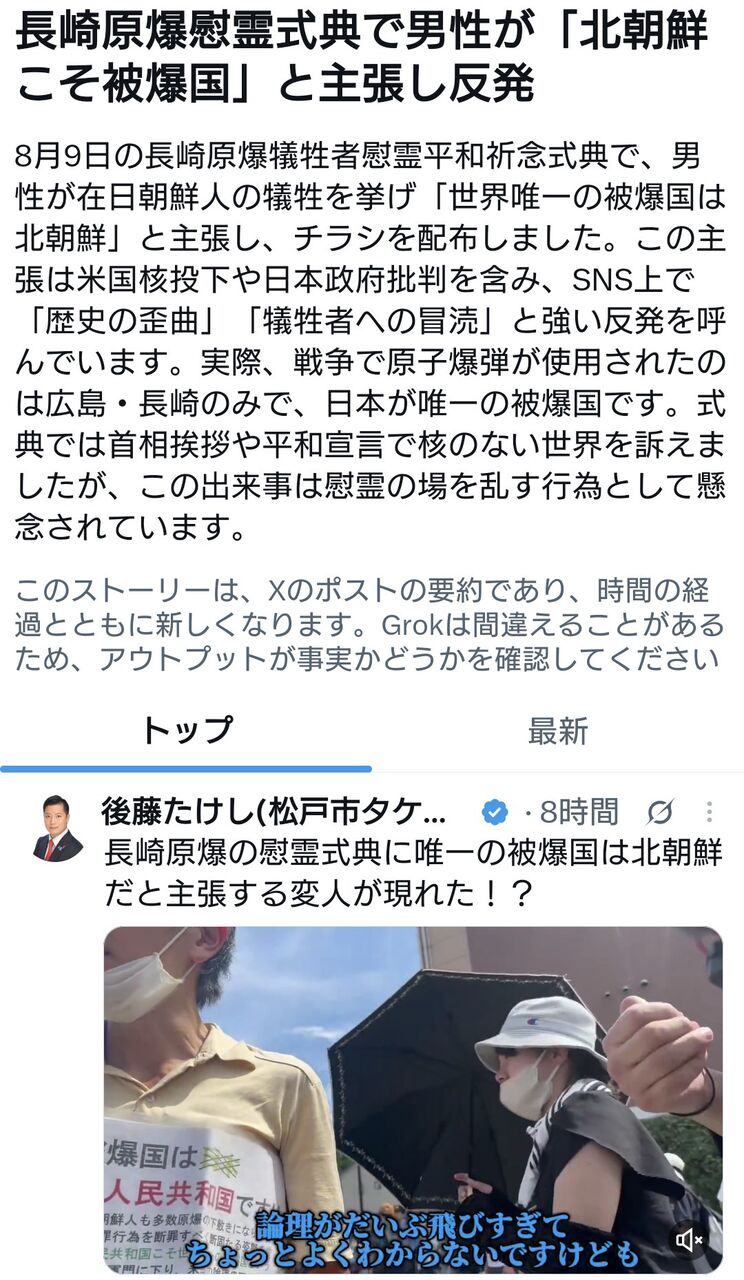Open 後藤たけし's profile picture
744x1280 pixels.
point(58,829)
